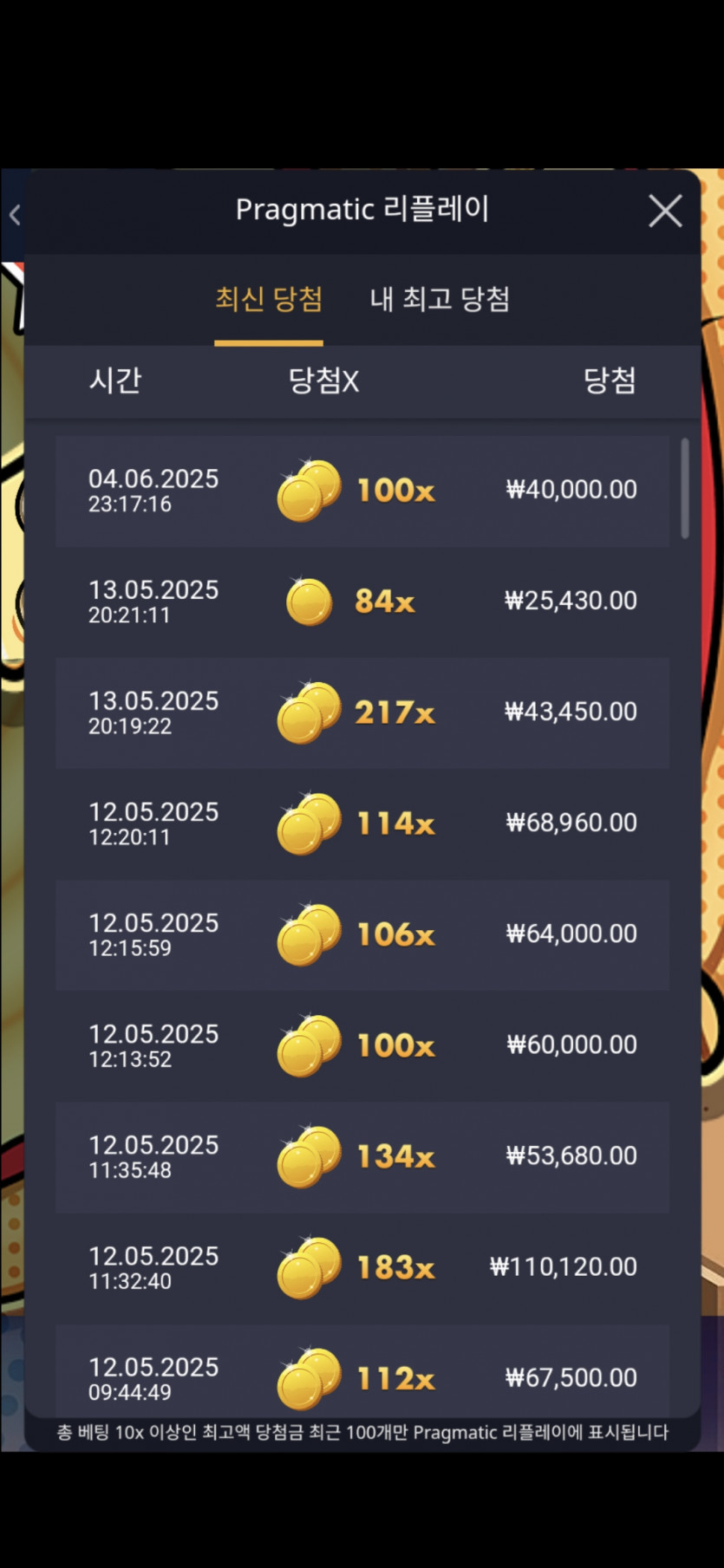
Task: Select the 최신 당첨 tab
Action: (x=269, y=300)
